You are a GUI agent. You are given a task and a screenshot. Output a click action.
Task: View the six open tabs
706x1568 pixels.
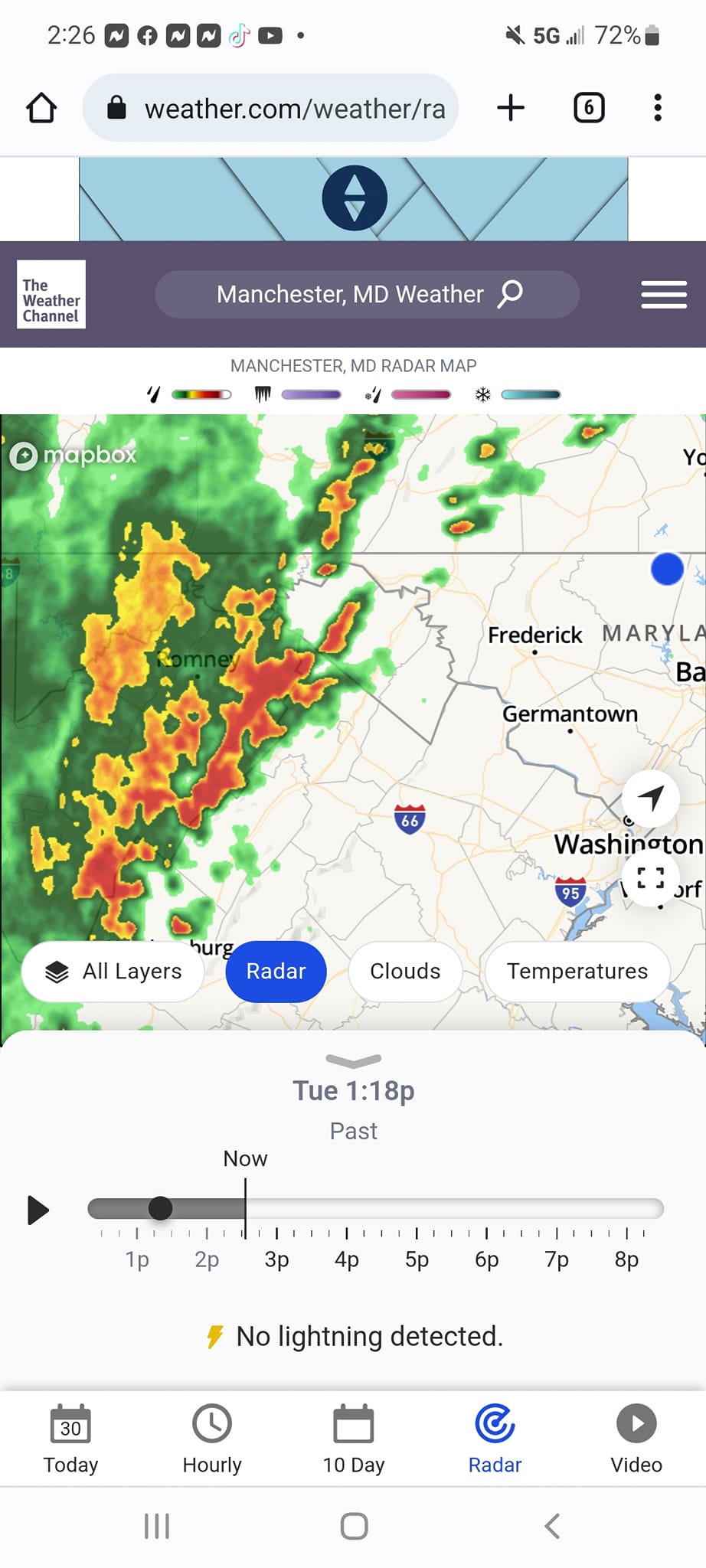click(x=589, y=108)
